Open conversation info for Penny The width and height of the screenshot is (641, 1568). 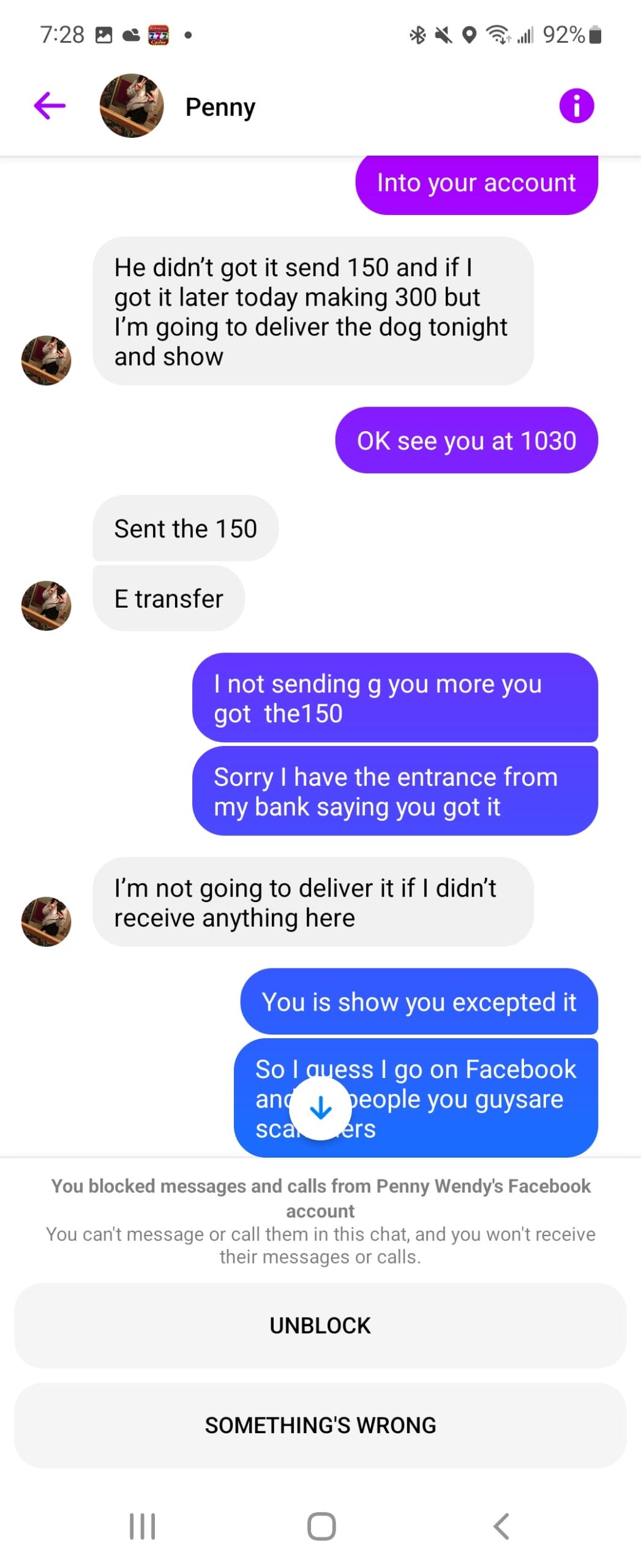[575, 105]
